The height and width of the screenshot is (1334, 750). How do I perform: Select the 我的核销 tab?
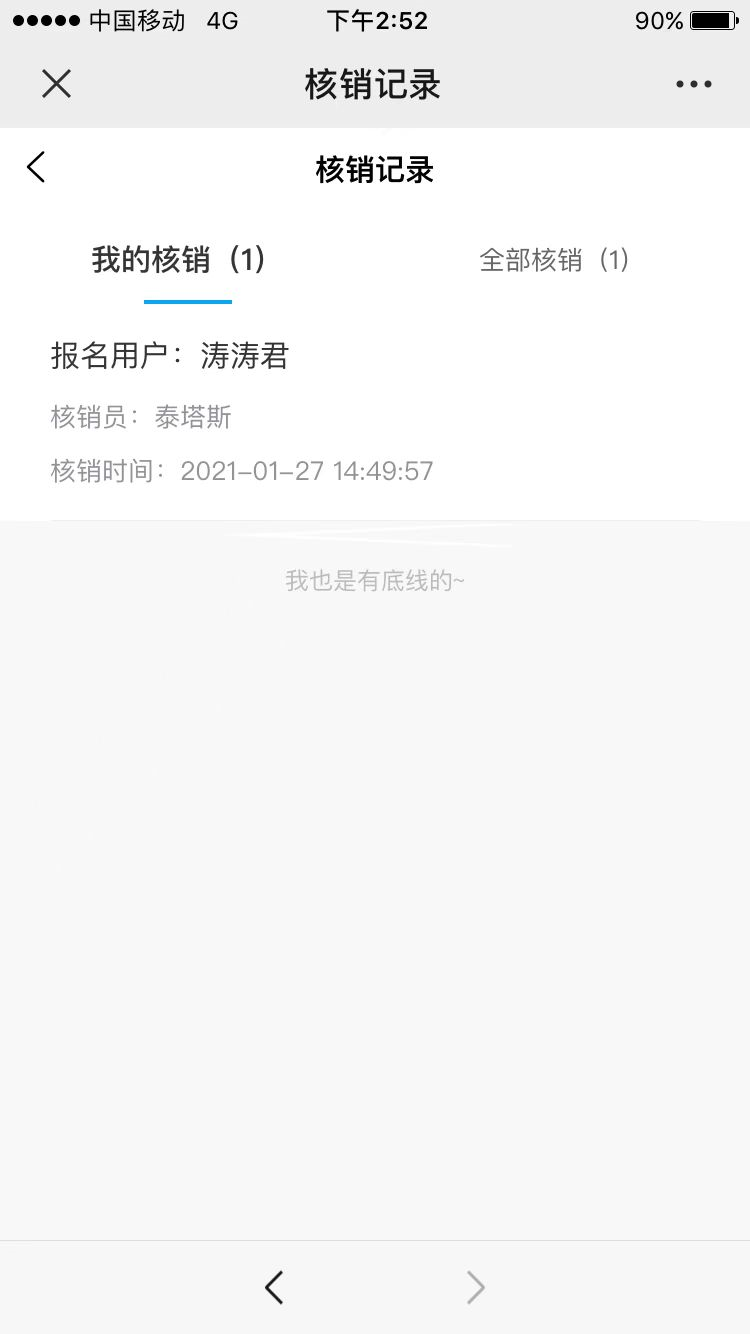click(179, 260)
